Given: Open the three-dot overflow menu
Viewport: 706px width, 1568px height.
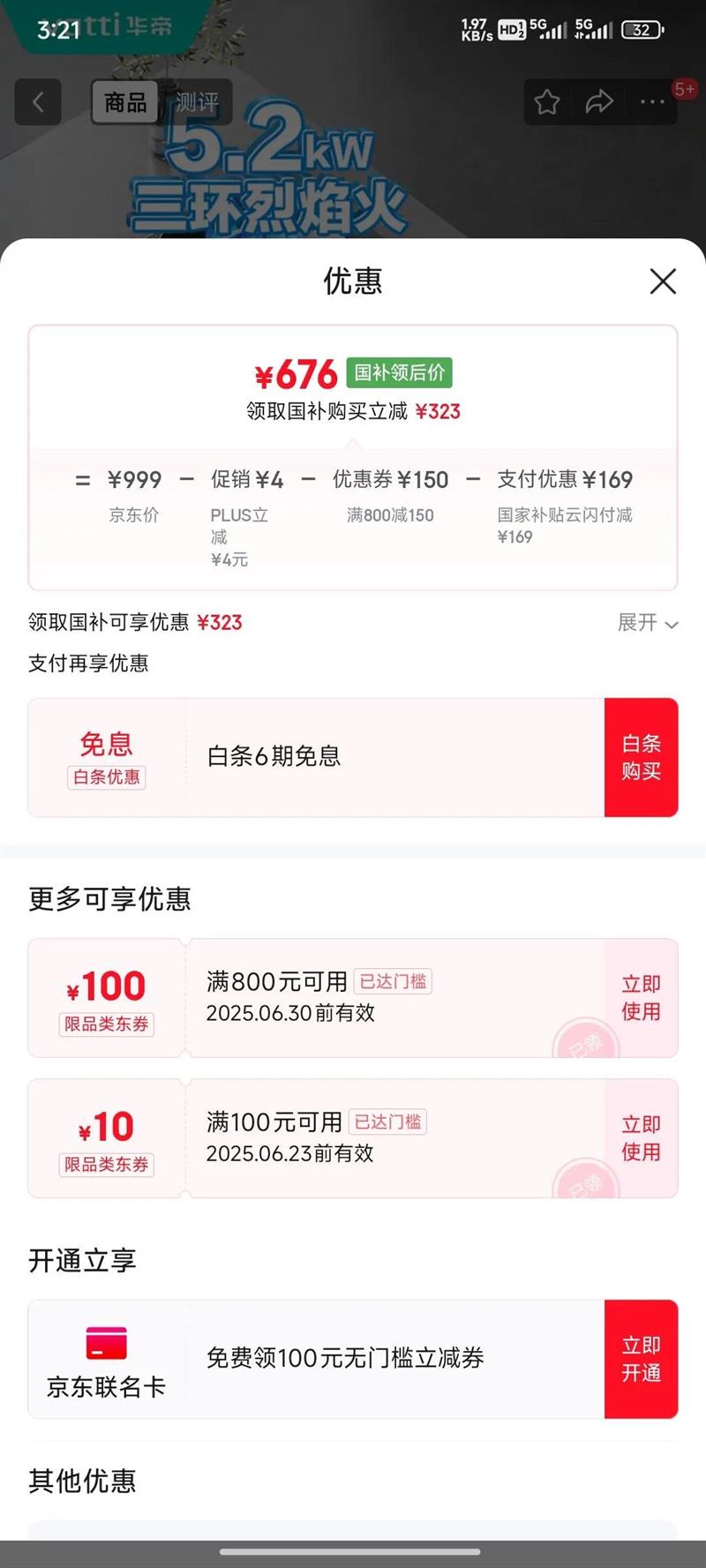Looking at the screenshot, I should [652, 102].
